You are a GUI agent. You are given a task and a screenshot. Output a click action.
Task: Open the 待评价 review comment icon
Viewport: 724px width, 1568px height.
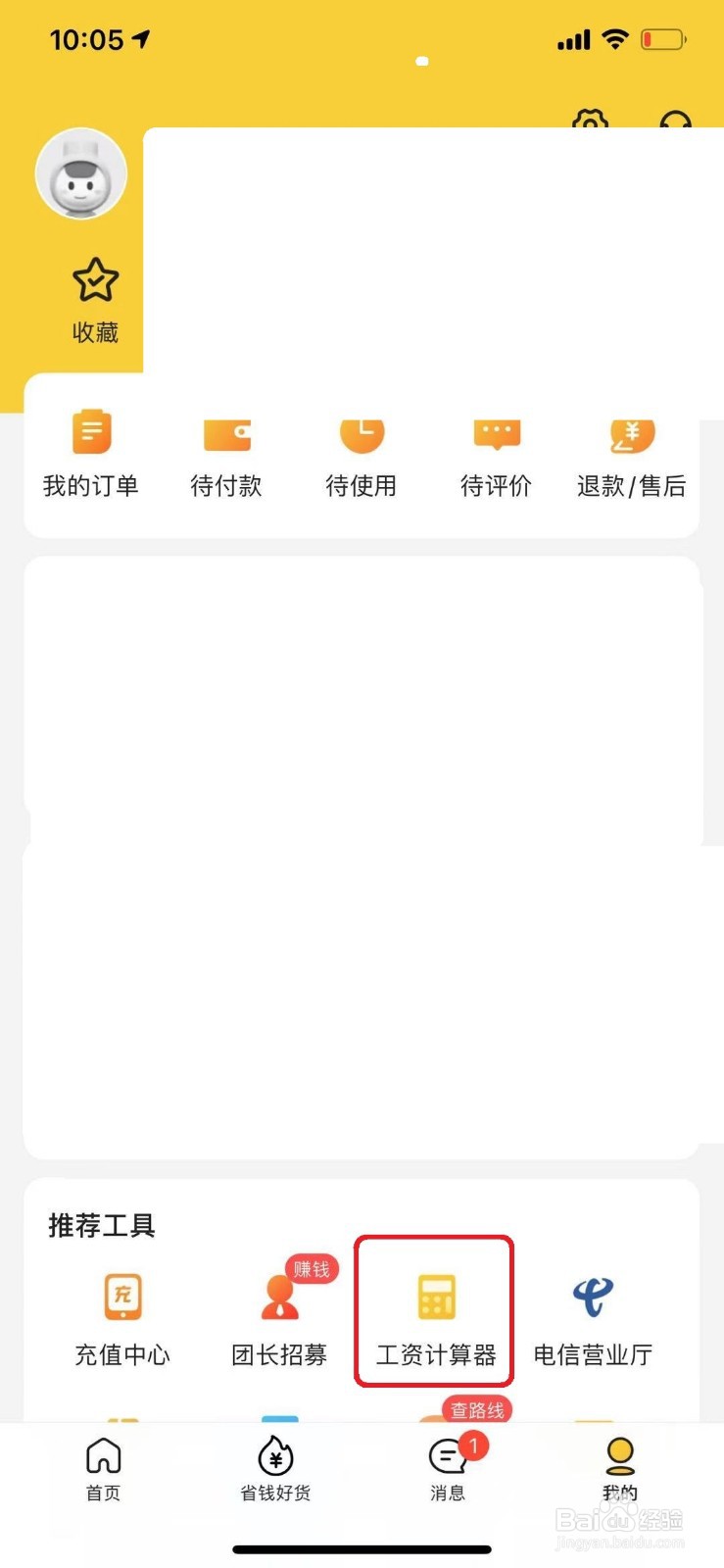(496, 432)
